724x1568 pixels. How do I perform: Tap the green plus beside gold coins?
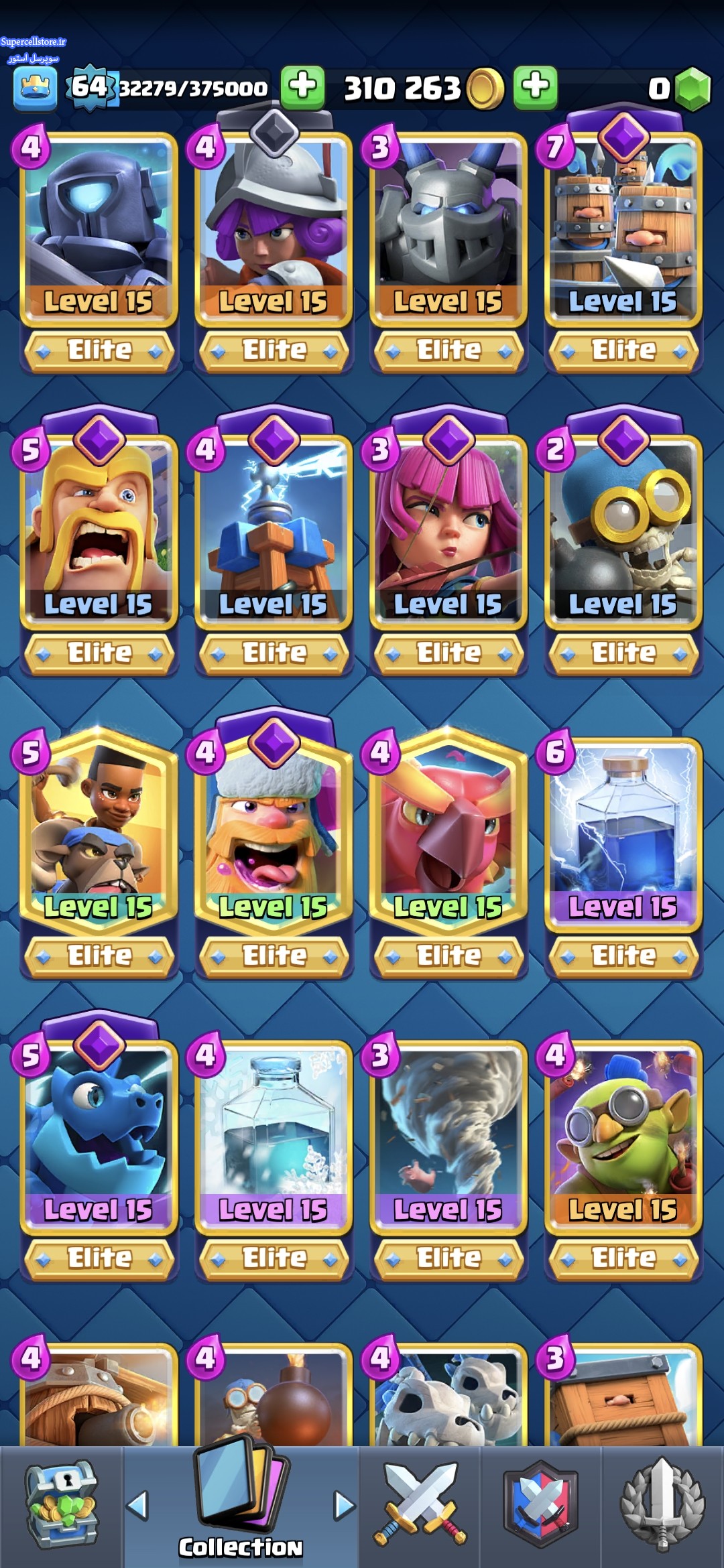(302, 87)
